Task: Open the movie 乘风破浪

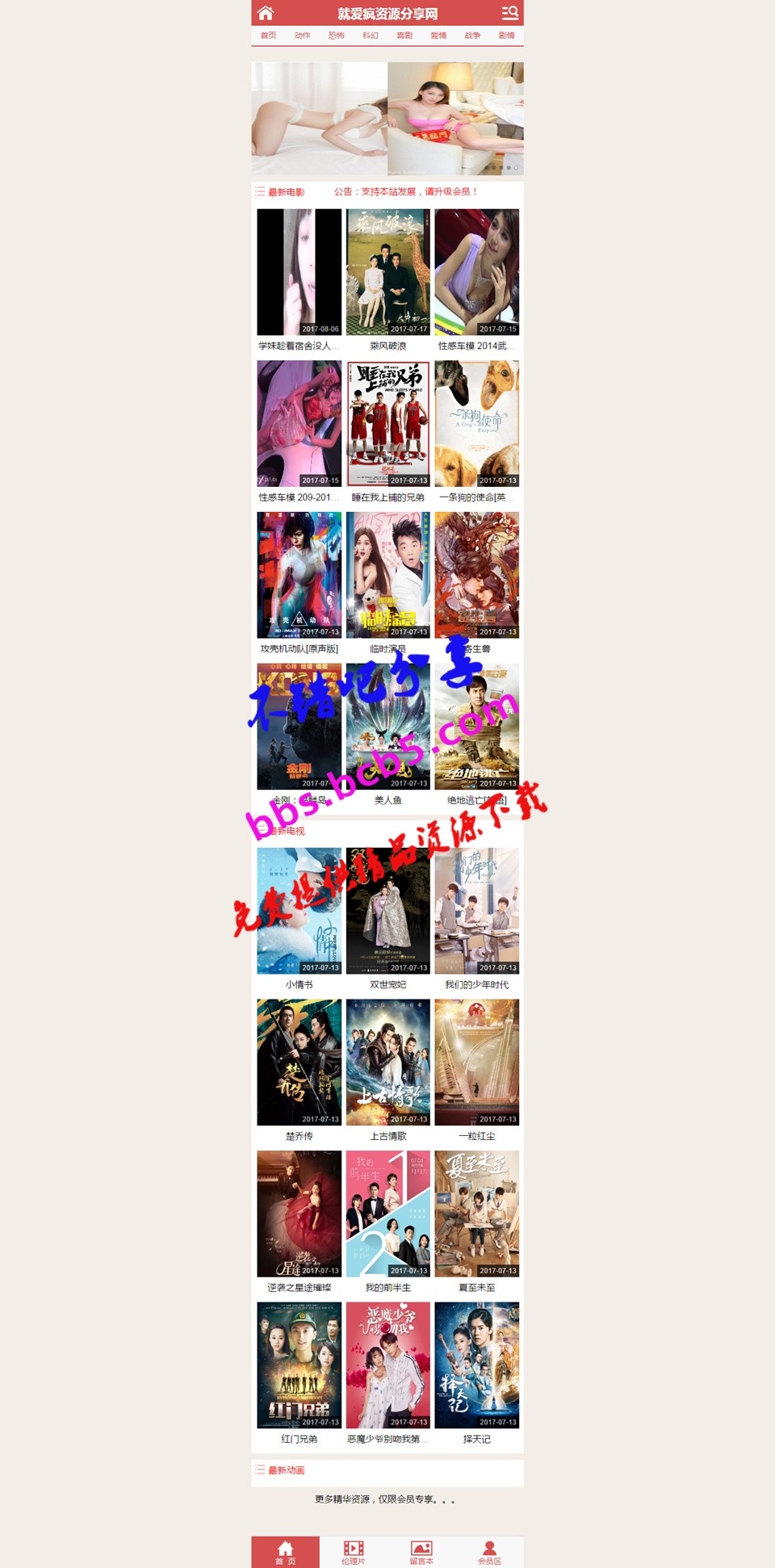Action: [x=387, y=273]
